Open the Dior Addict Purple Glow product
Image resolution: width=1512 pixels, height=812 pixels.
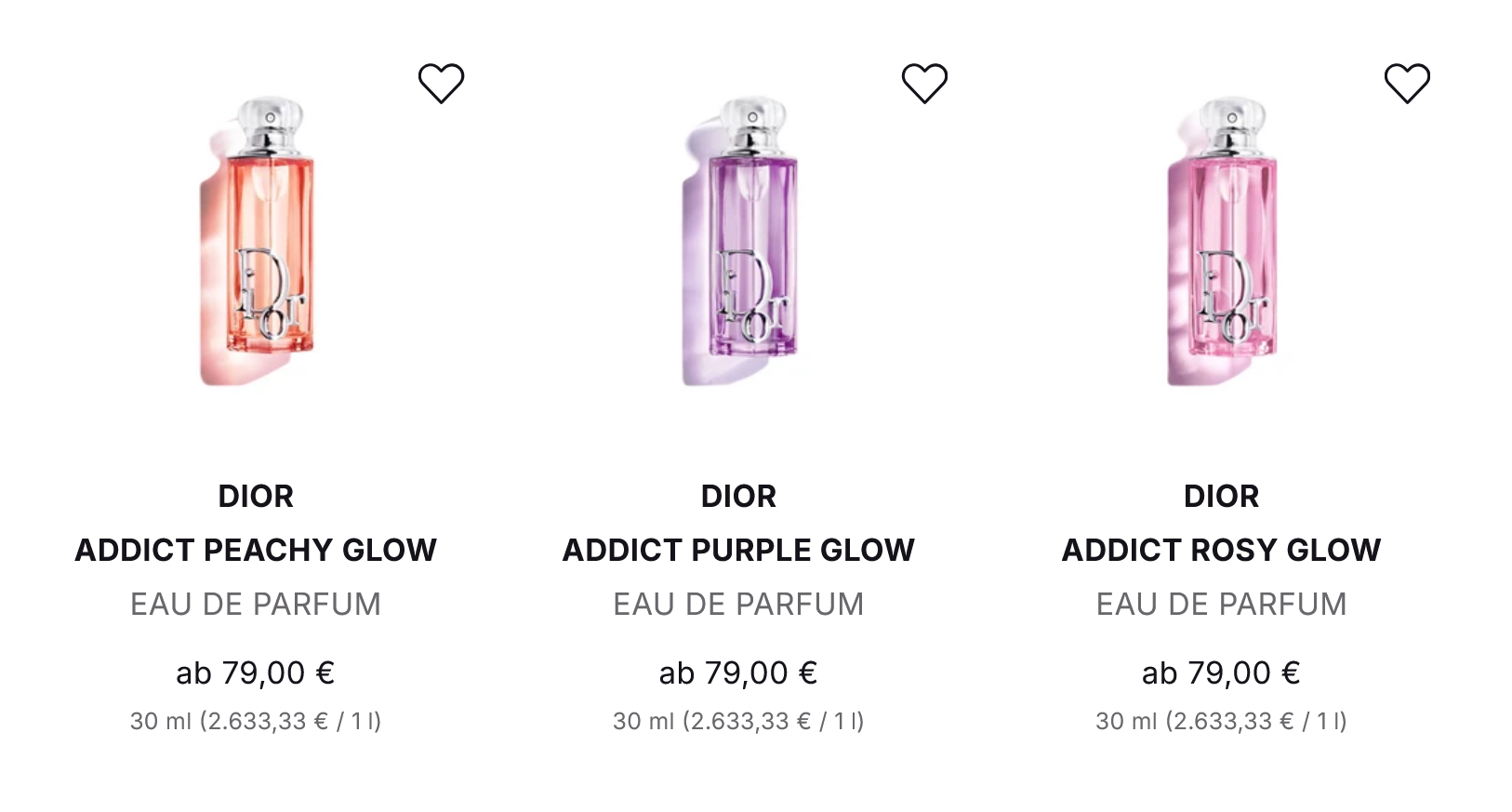click(x=738, y=550)
